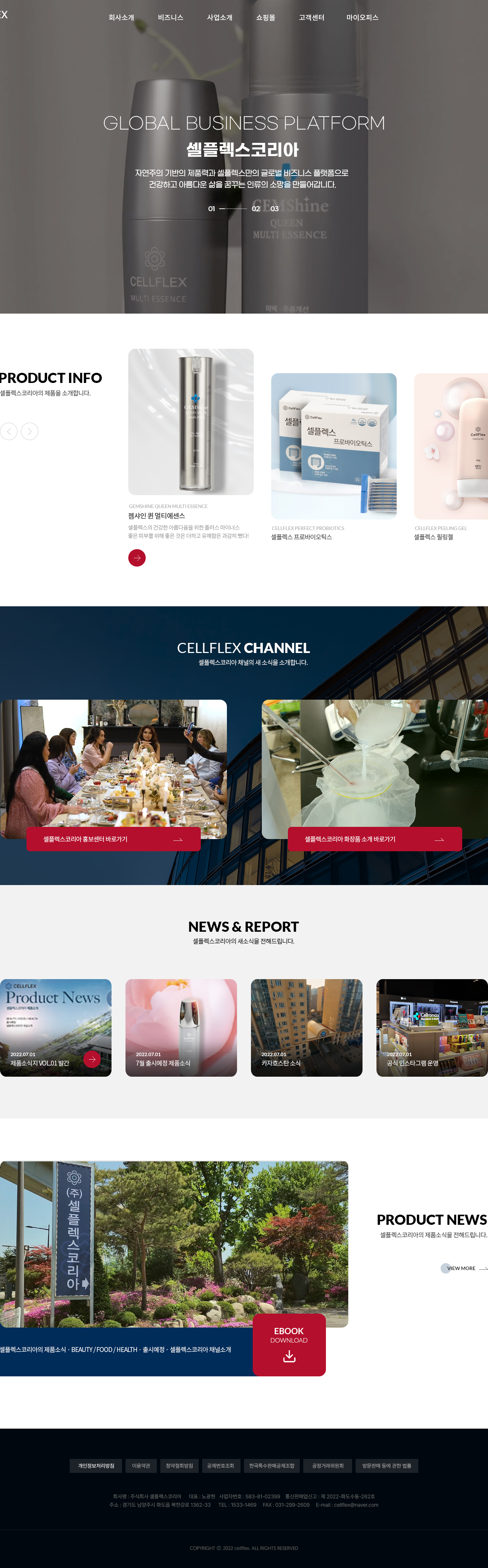Open 마이오피스 from top menu

coord(363,18)
